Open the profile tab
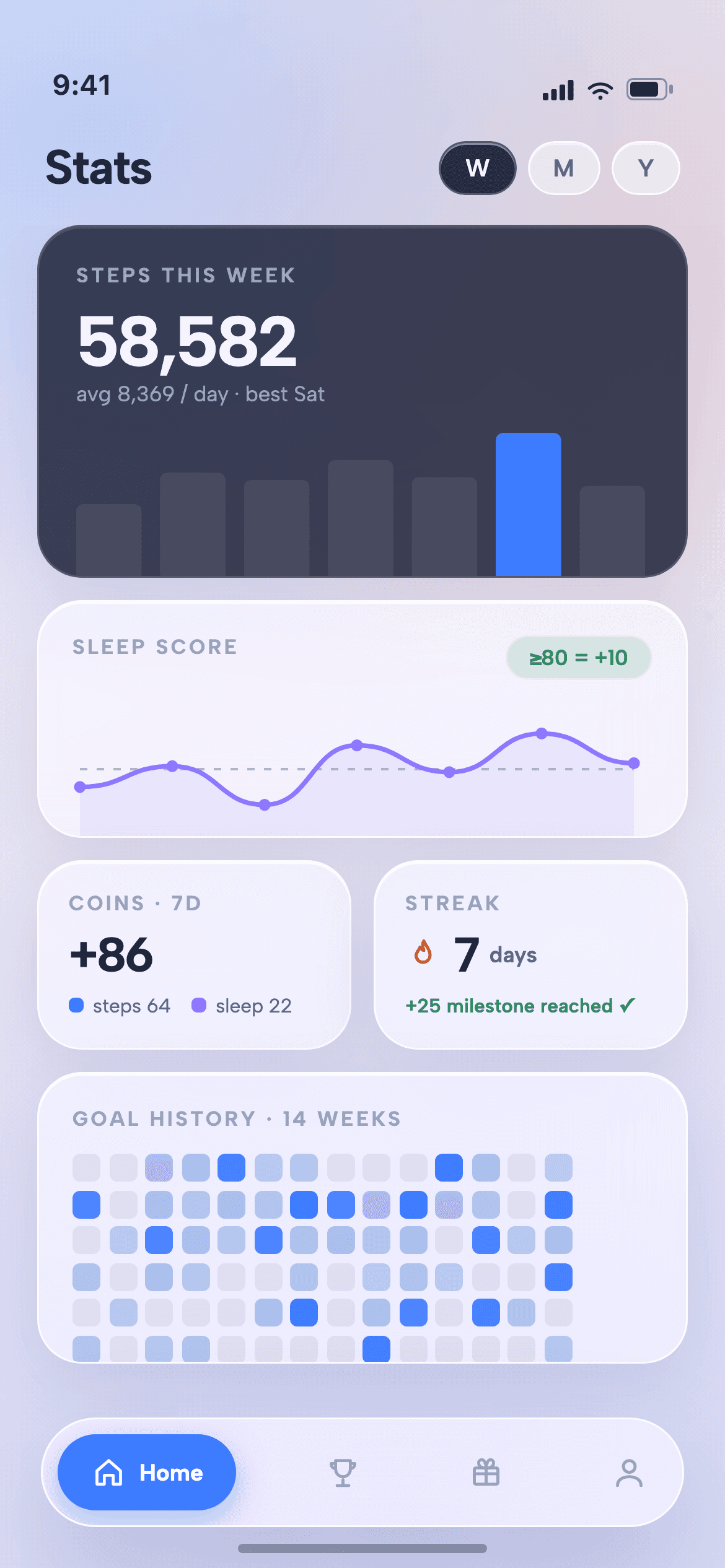The image size is (725, 1568). point(629,1473)
